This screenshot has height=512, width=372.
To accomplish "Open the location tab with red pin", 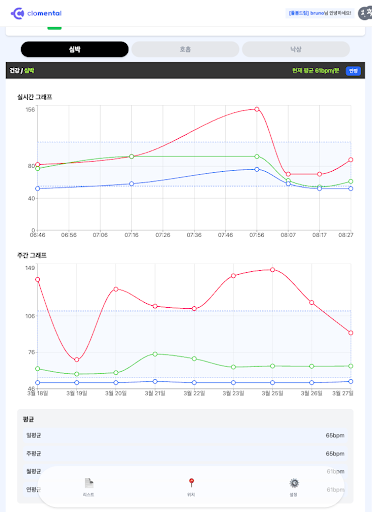I will coord(191,487).
